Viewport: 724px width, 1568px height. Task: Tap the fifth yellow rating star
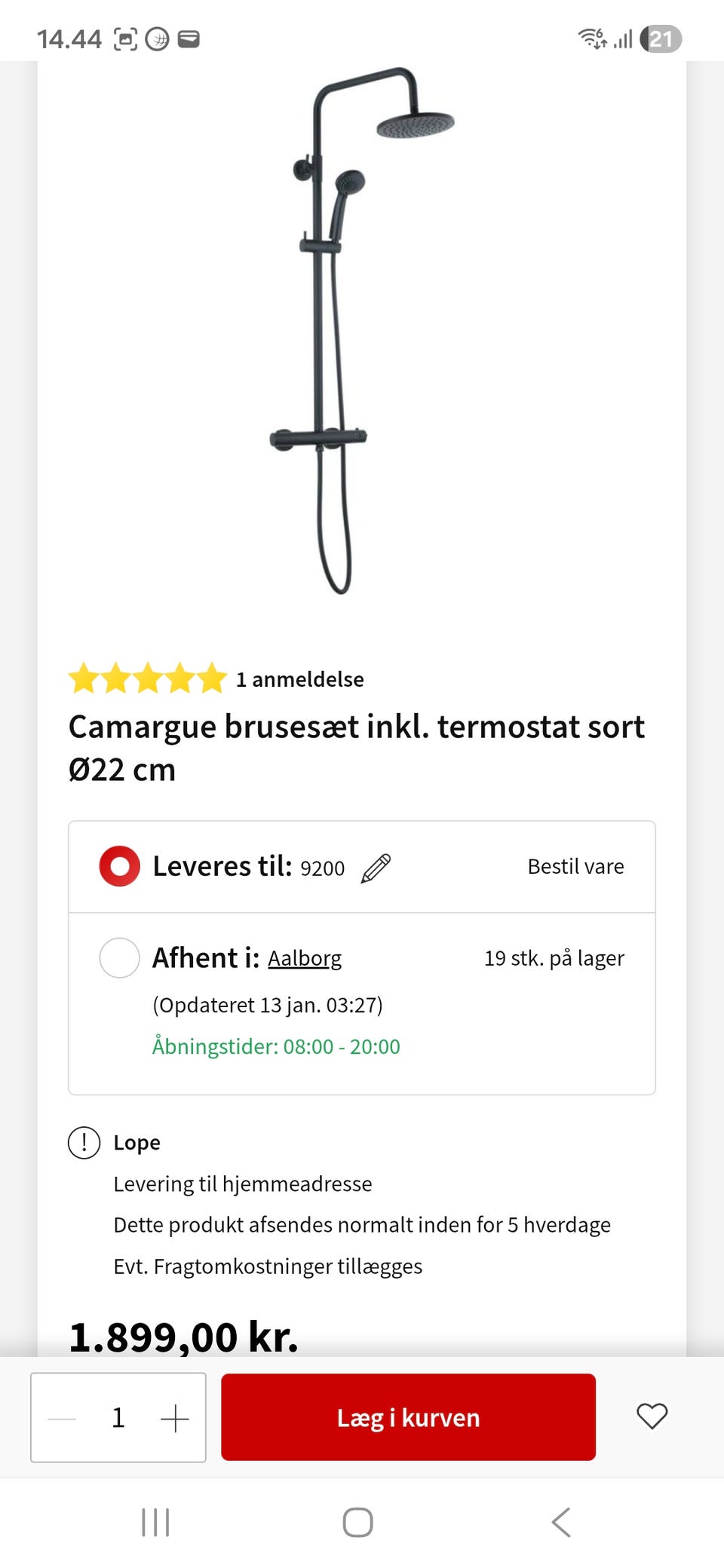coord(213,678)
